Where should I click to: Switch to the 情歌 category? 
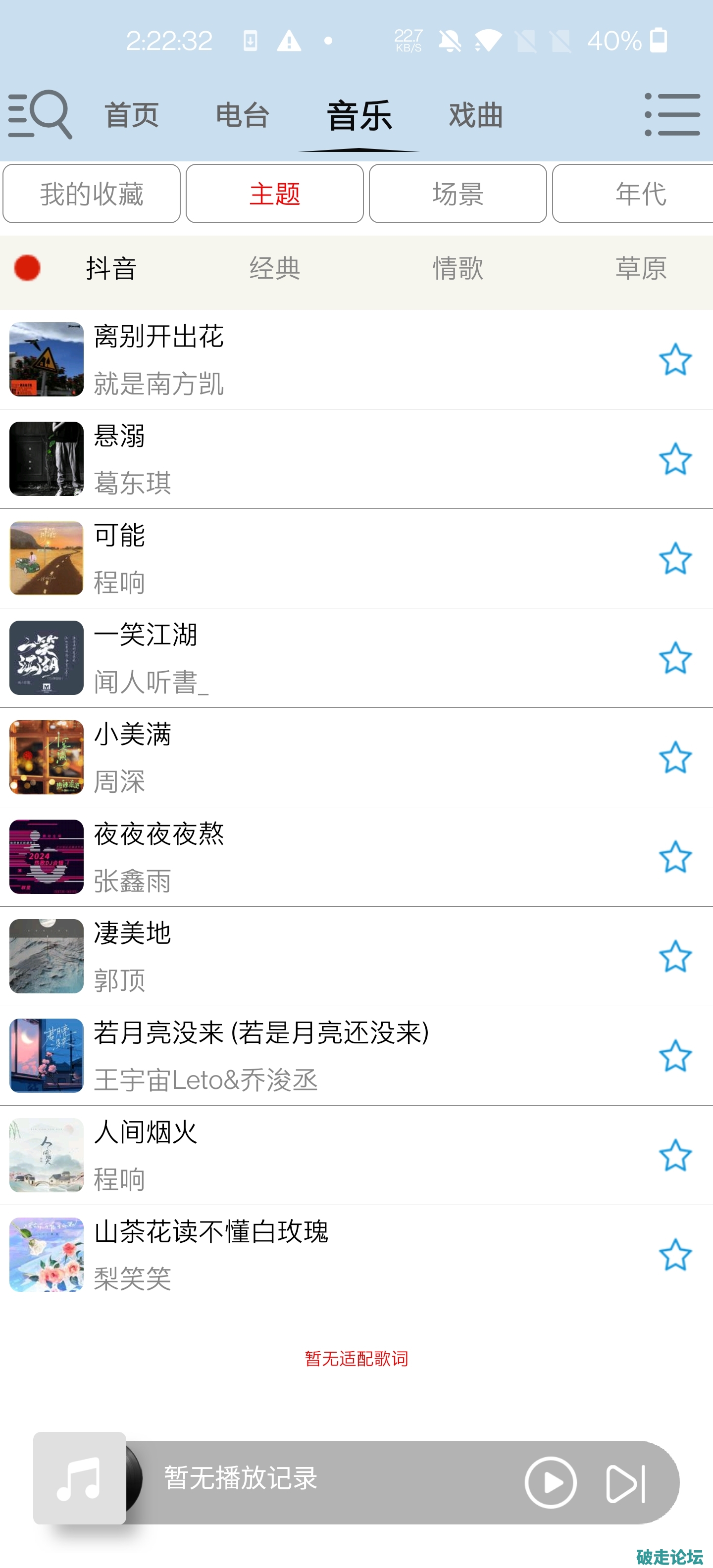[458, 269]
